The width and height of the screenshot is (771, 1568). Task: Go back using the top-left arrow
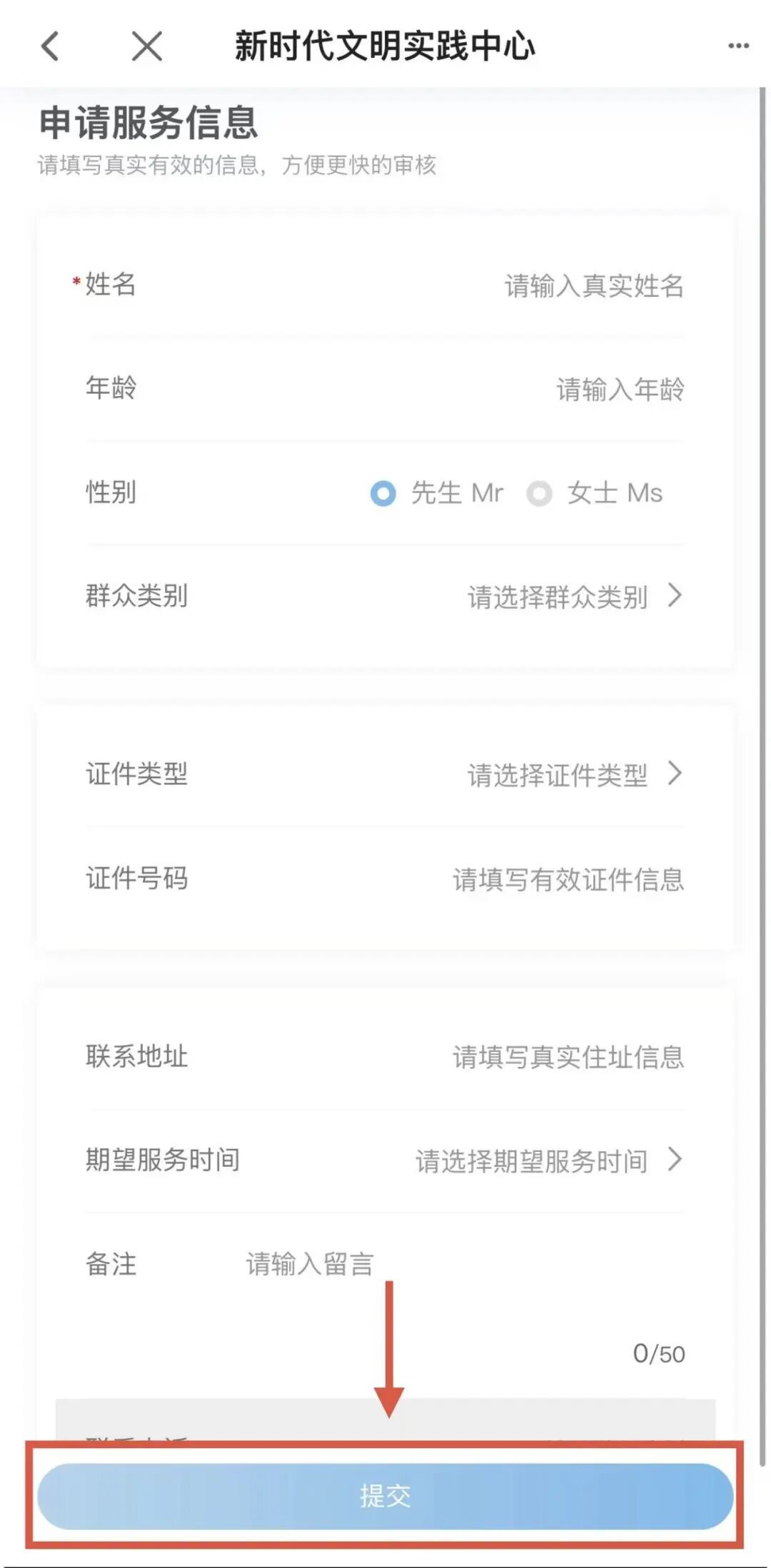(50, 47)
